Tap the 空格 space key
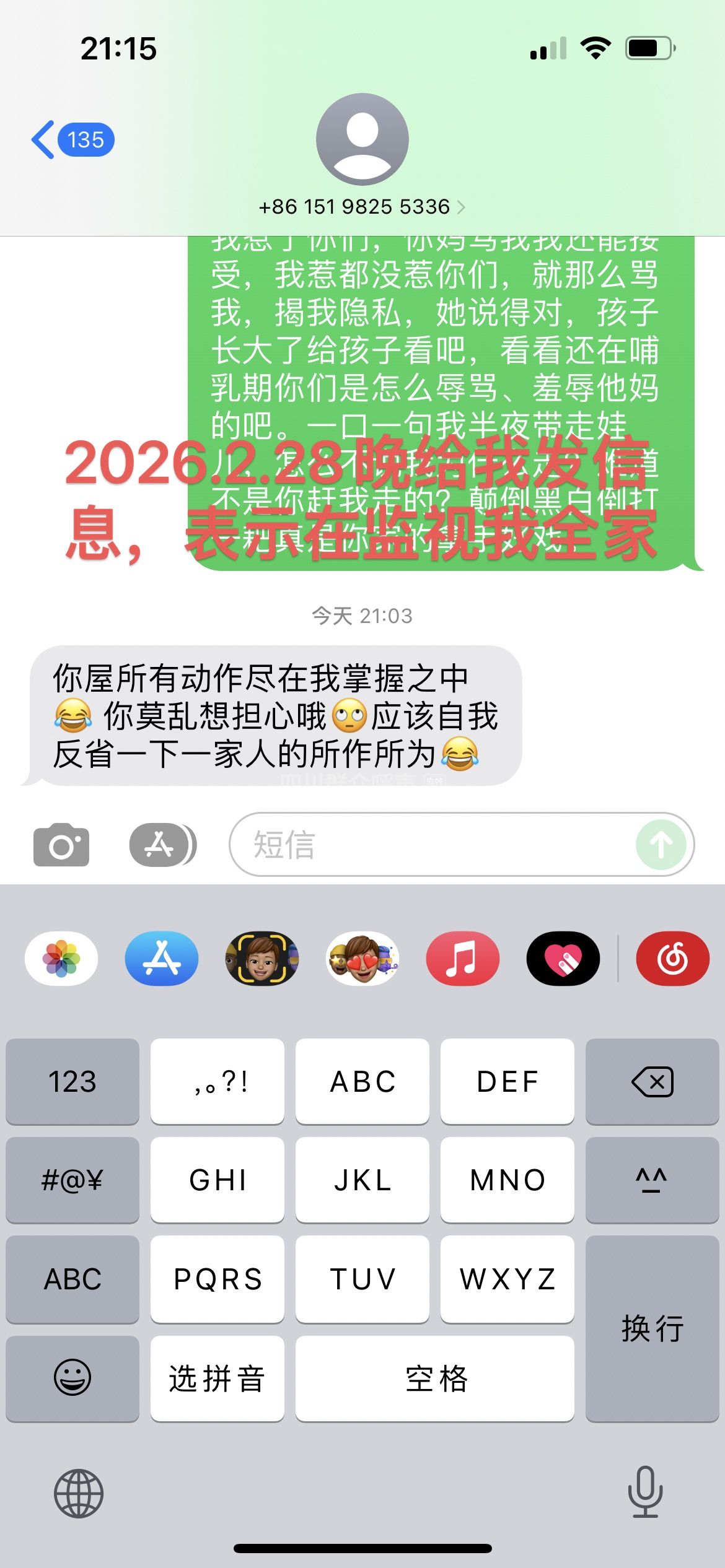 435,1378
